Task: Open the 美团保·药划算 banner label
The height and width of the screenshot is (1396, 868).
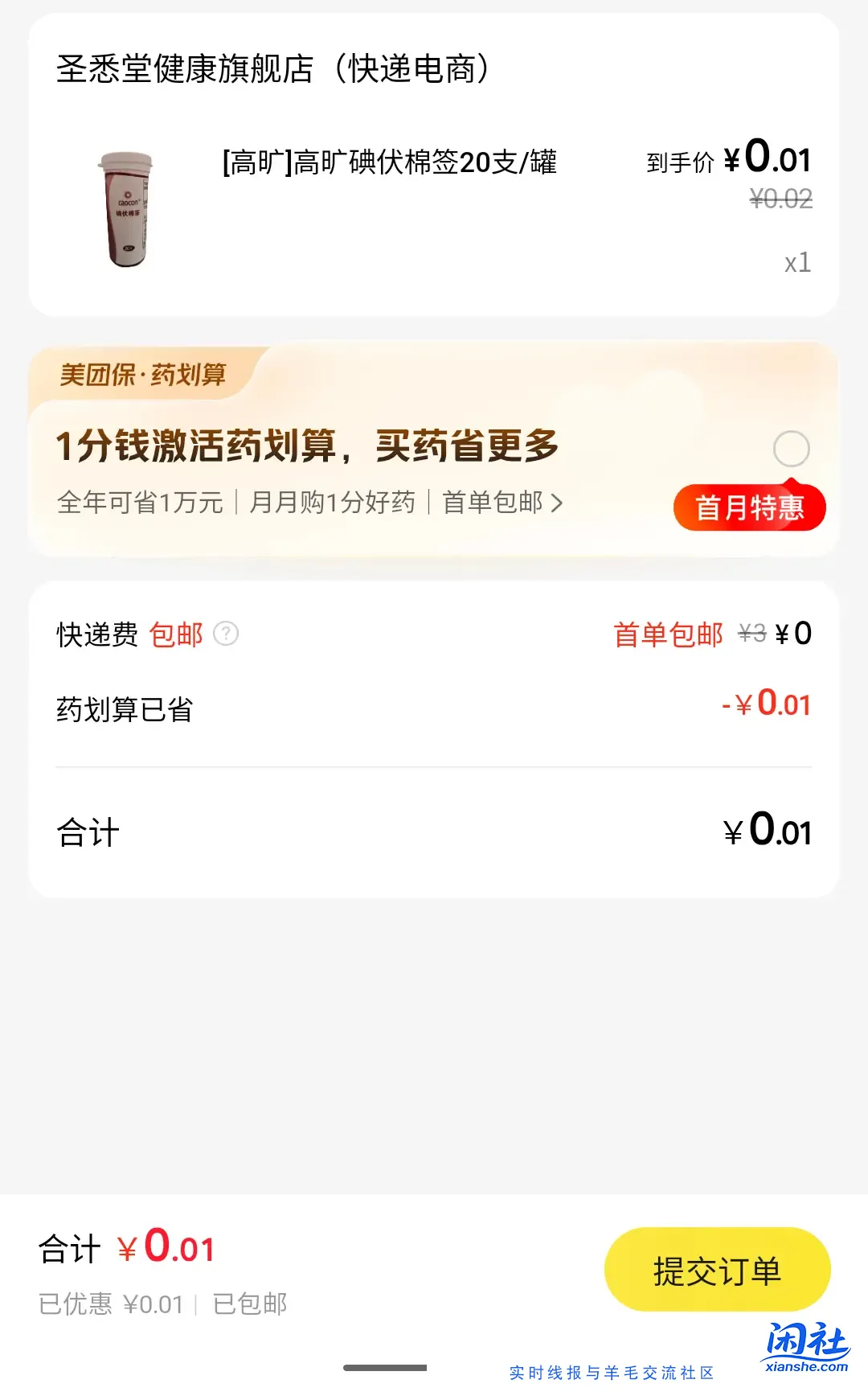Action: 145,372
